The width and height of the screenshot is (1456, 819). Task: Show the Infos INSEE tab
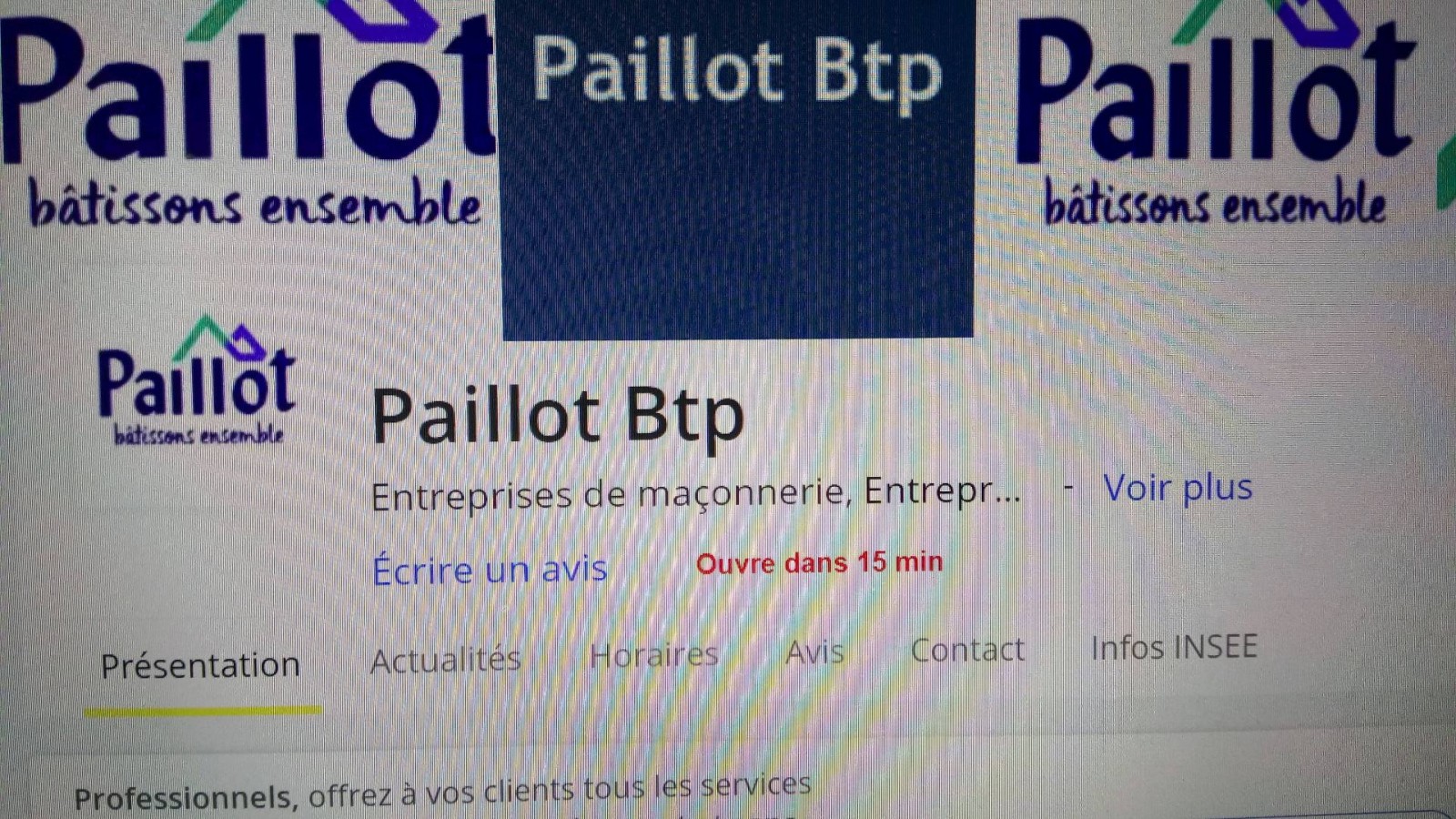coord(1174,647)
